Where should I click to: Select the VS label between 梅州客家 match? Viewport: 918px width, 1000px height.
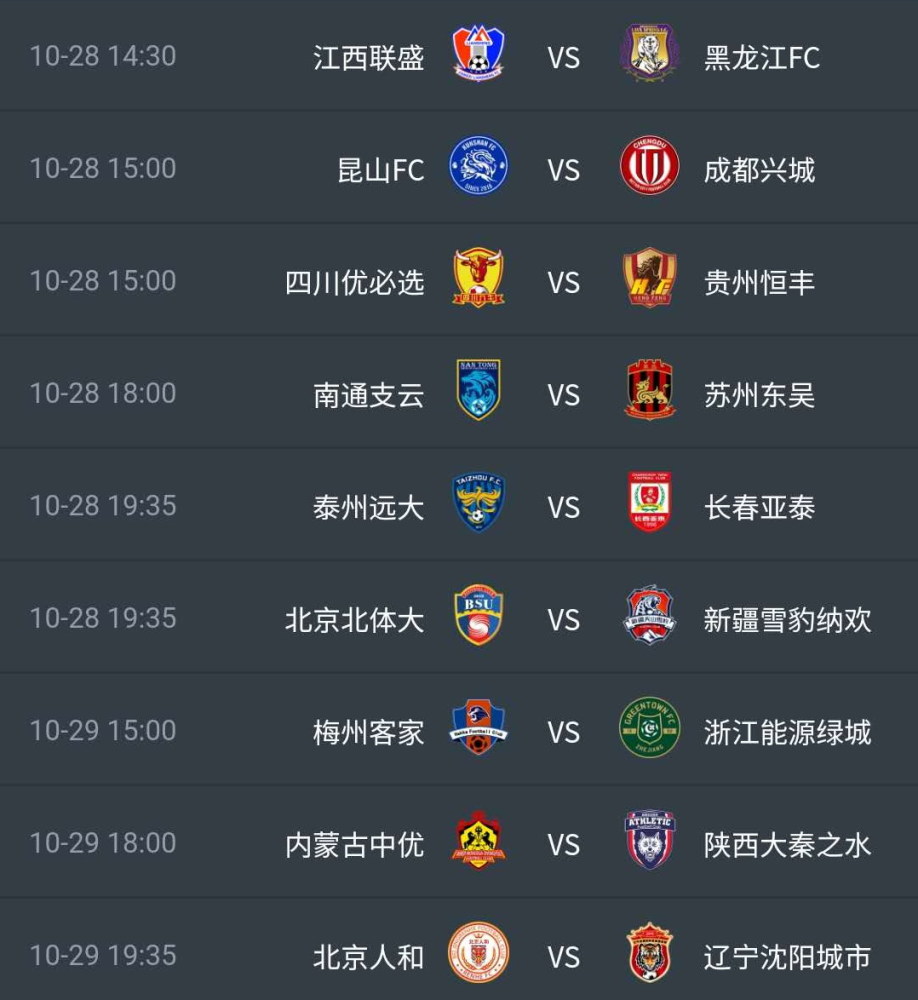[567, 731]
